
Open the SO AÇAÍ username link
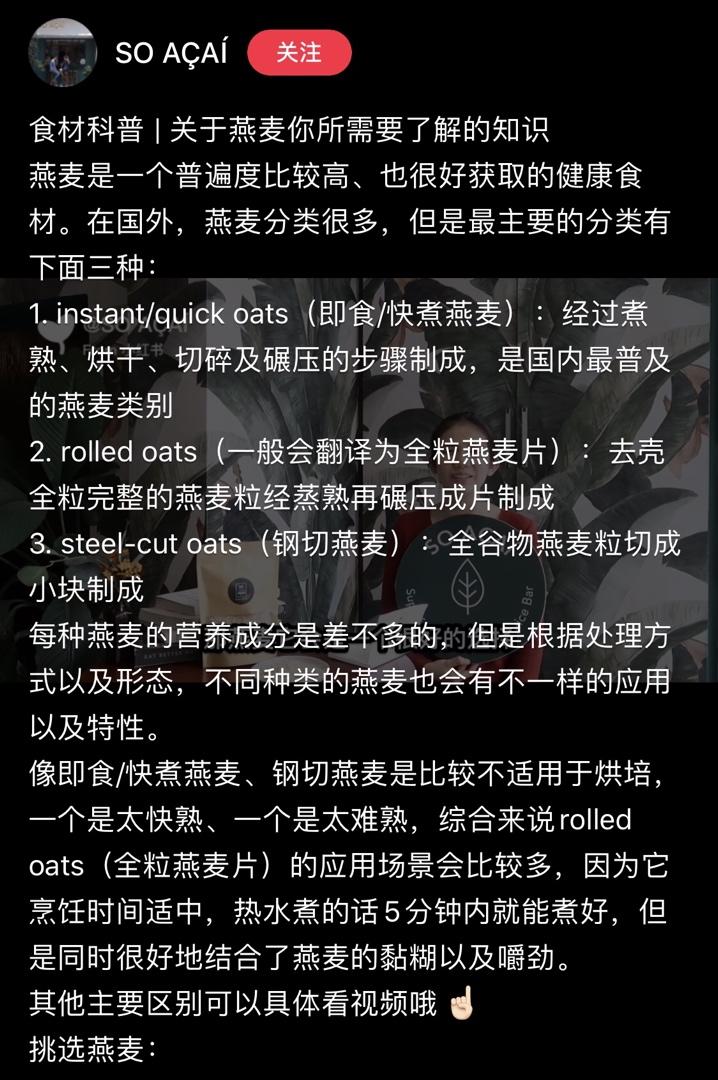[170, 53]
